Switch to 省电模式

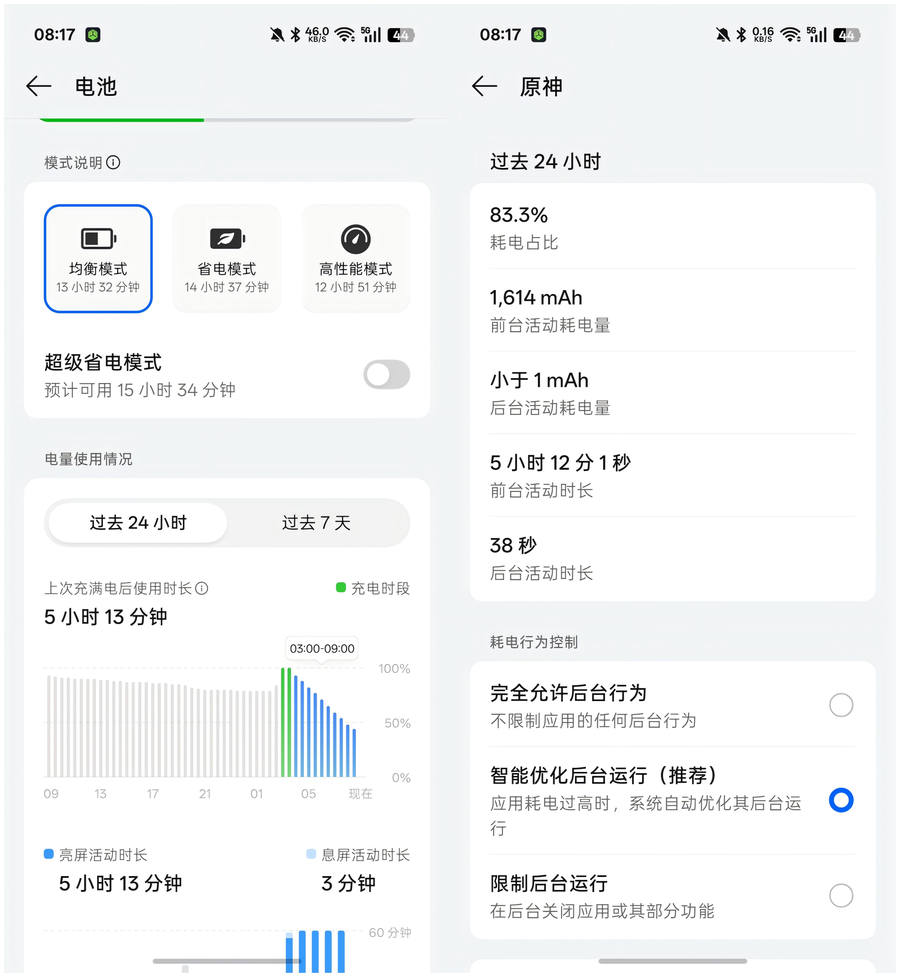(x=227, y=259)
